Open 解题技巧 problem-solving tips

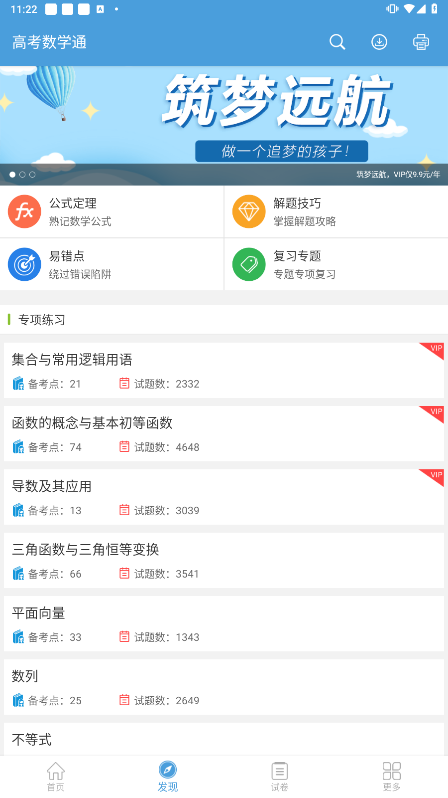337,211
